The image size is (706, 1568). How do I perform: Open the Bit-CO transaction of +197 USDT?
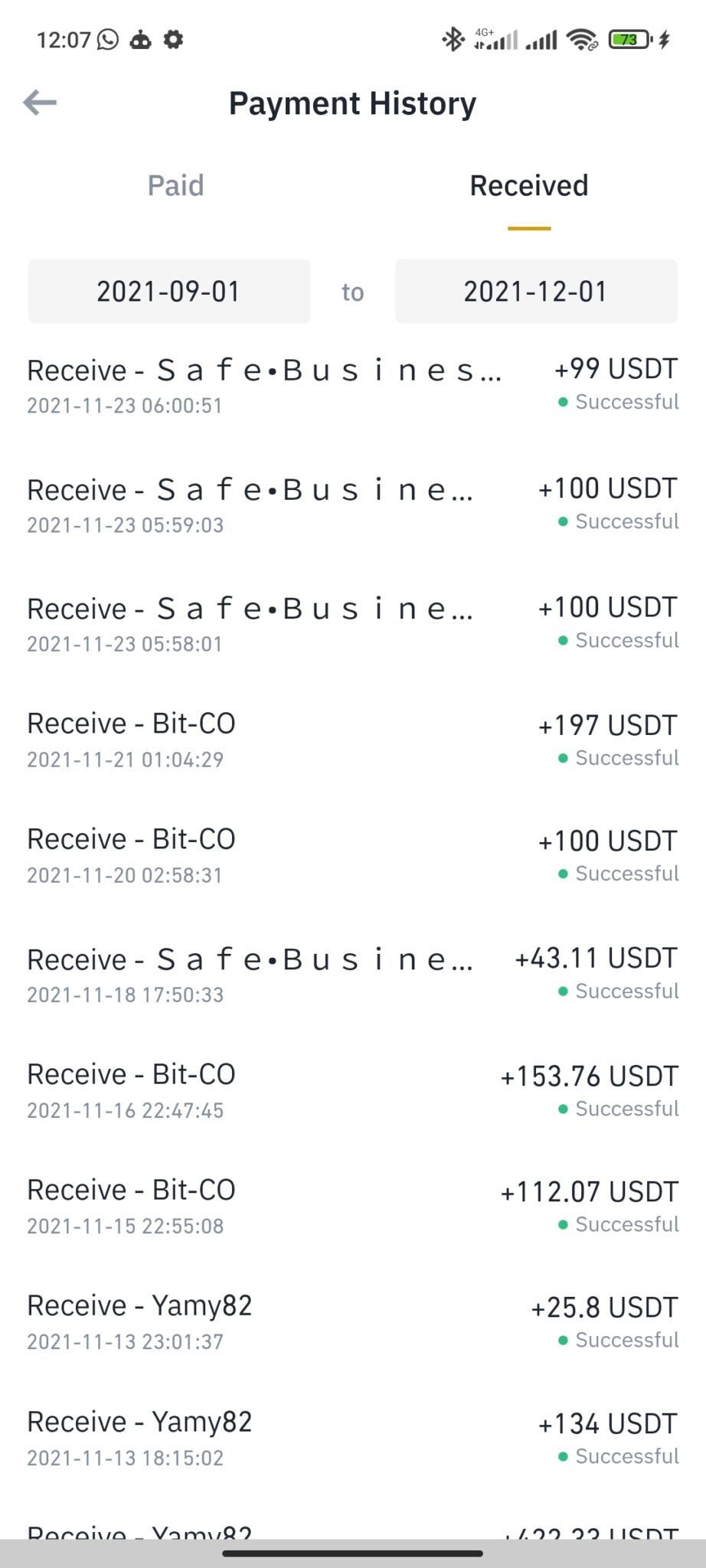pos(352,739)
